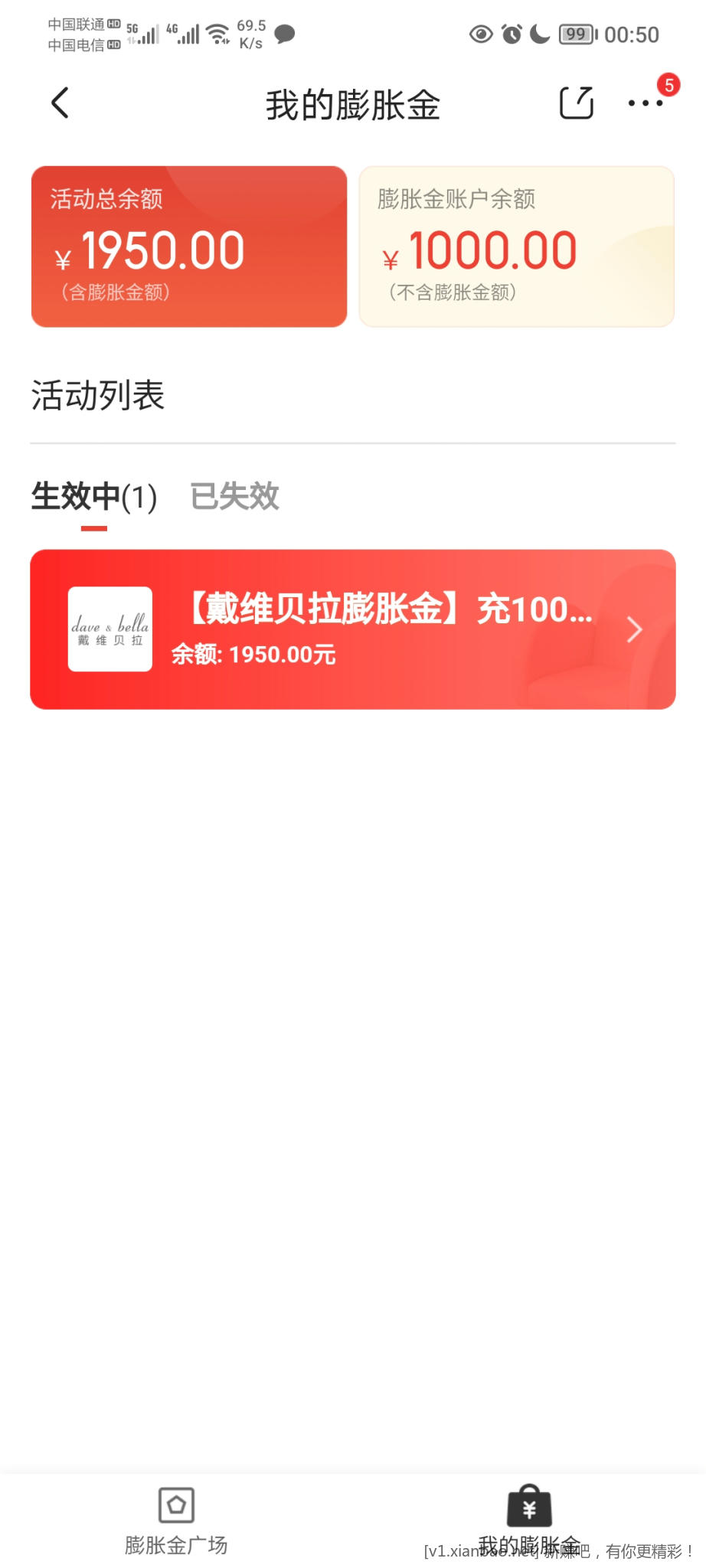The height and width of the screenshot is (1568, 706).
Task: Open the three-dot overflow menu
Action: pos(645,103)
